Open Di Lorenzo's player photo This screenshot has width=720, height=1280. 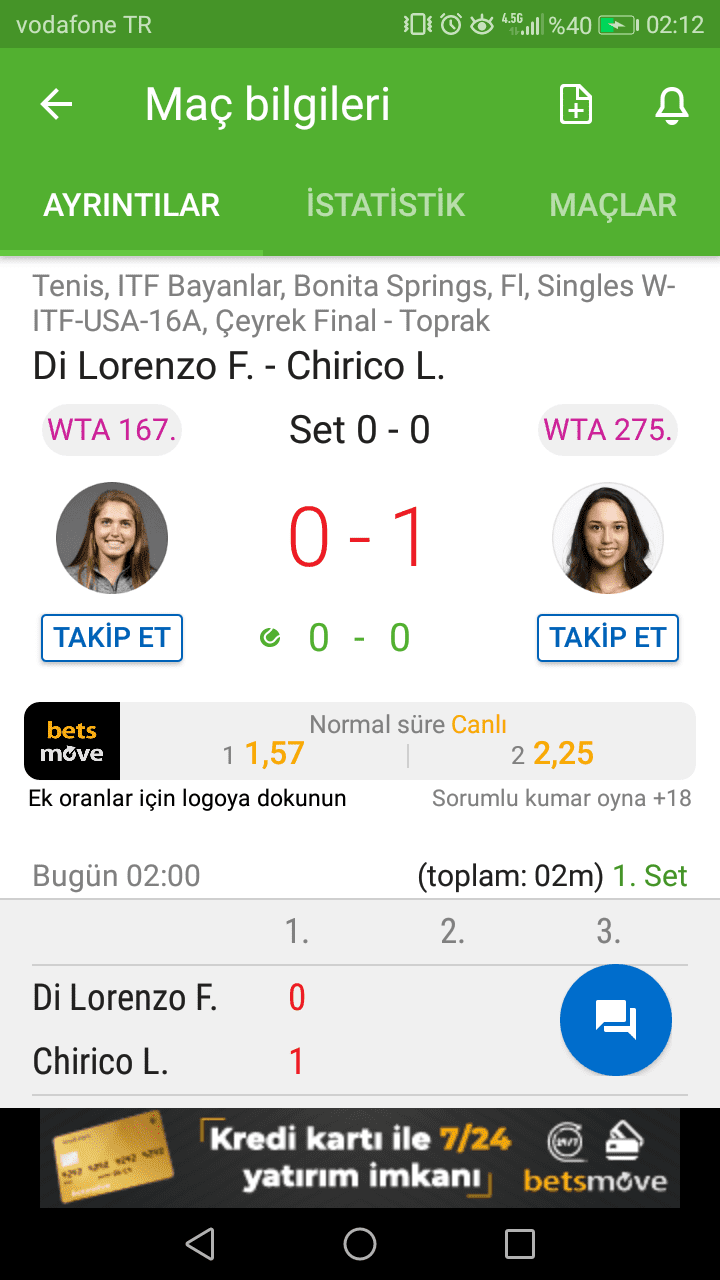point(112,538)
